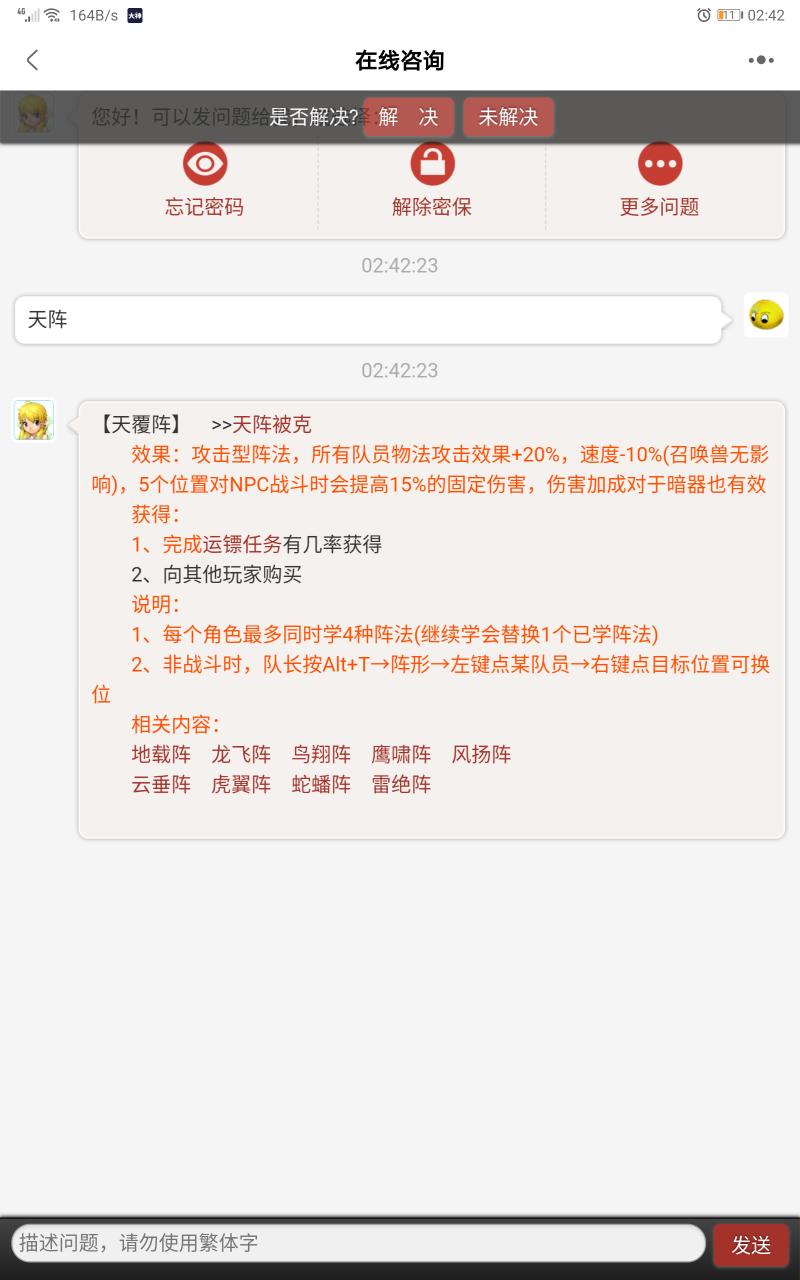Open related topic 地载阵
The height and width of the screenshot is (1280, 800).
(161, 754)
